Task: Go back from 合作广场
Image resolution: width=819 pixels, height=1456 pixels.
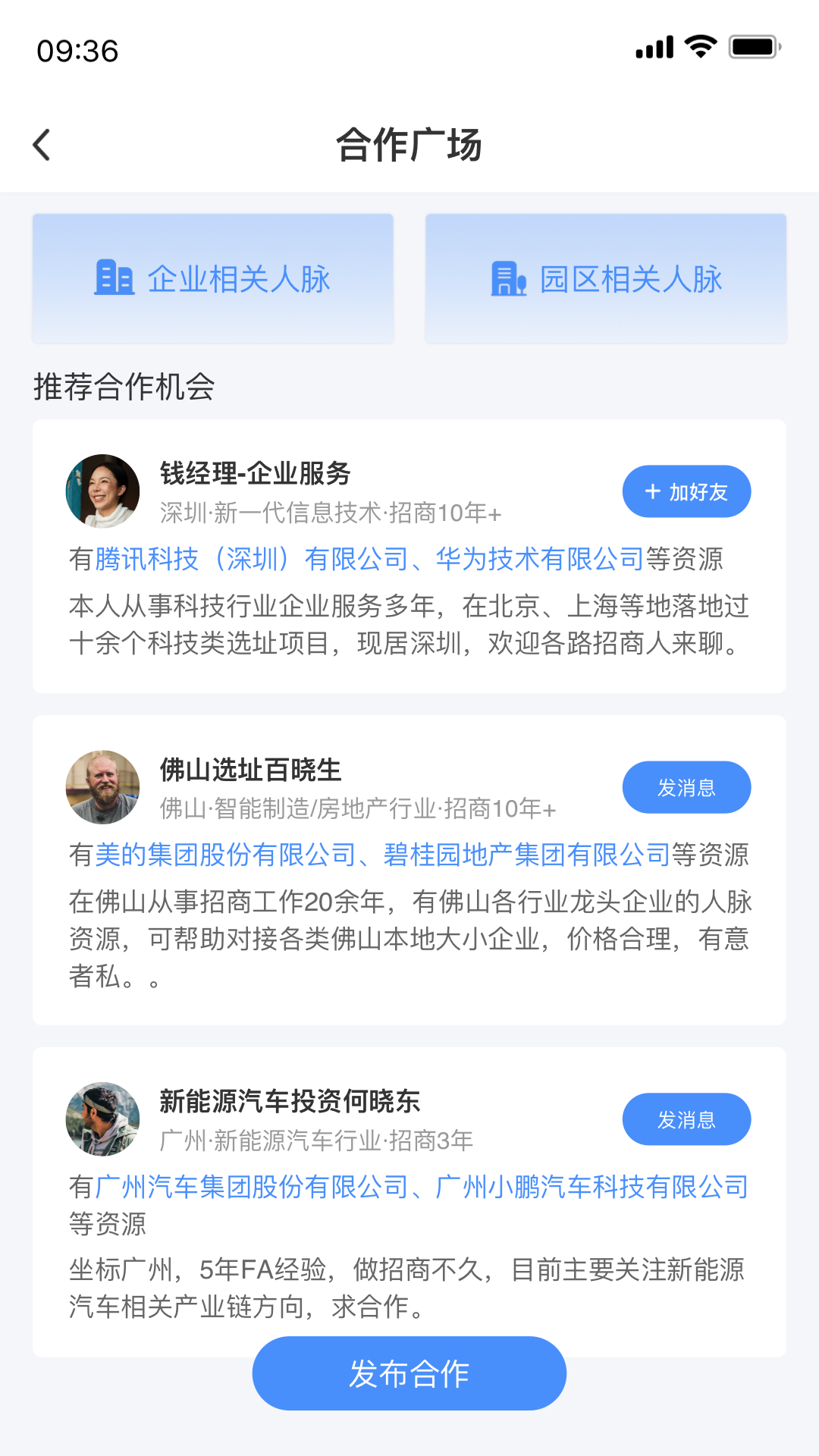Action: [42, 145]
